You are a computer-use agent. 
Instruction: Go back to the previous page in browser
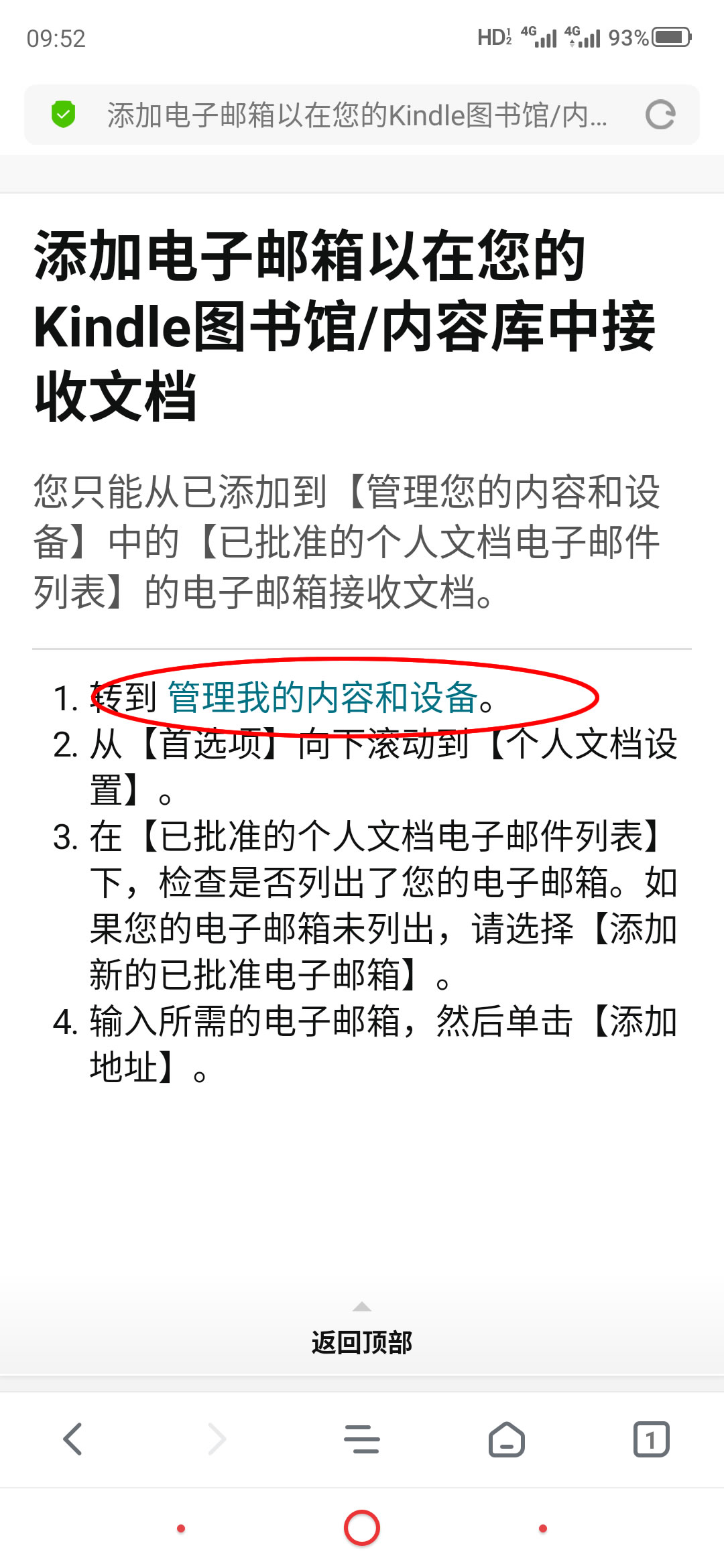click(72, 1439)
